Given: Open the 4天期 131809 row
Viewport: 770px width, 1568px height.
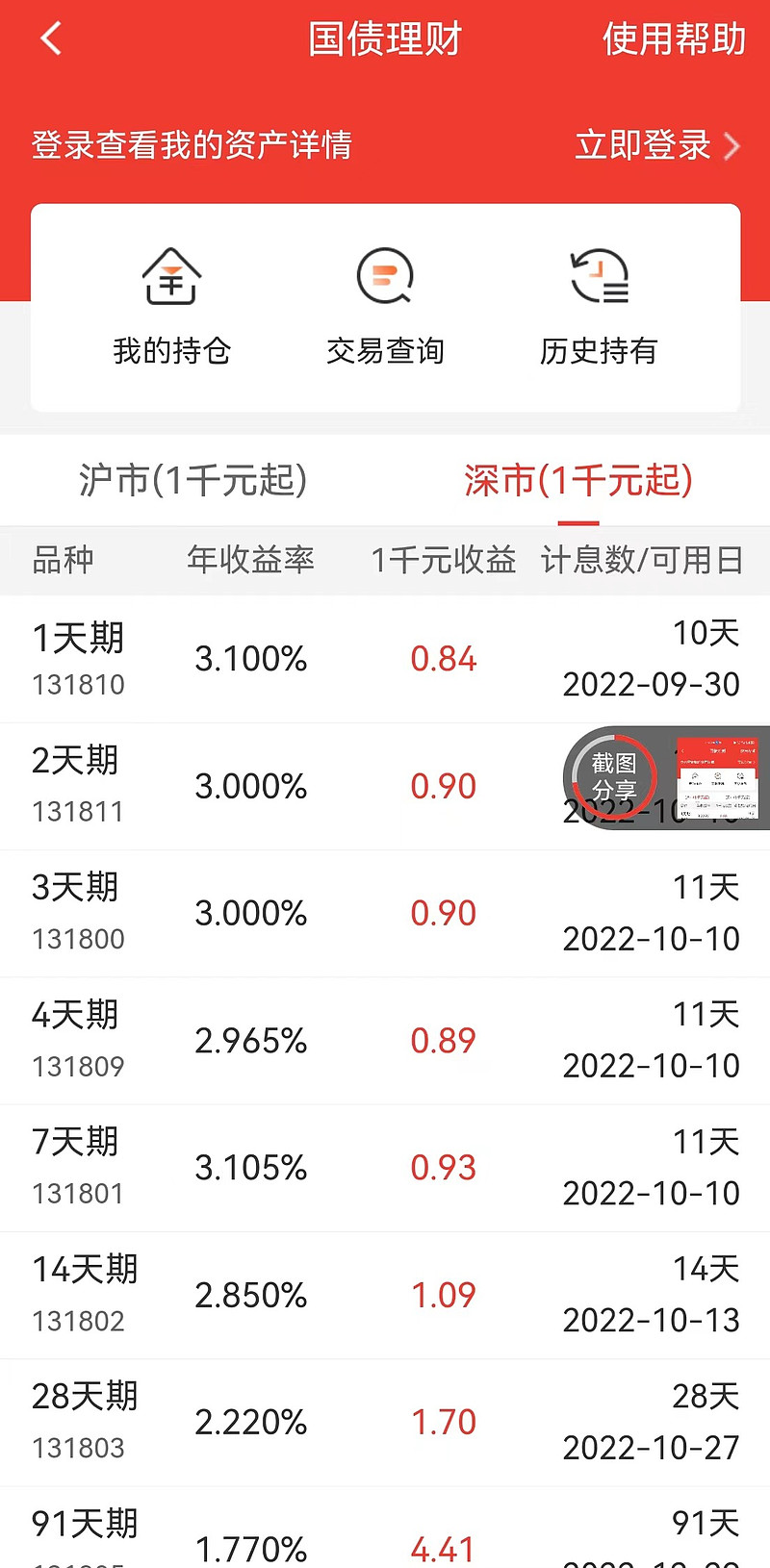Looking at the screenshot, I should pos(385,1041).
